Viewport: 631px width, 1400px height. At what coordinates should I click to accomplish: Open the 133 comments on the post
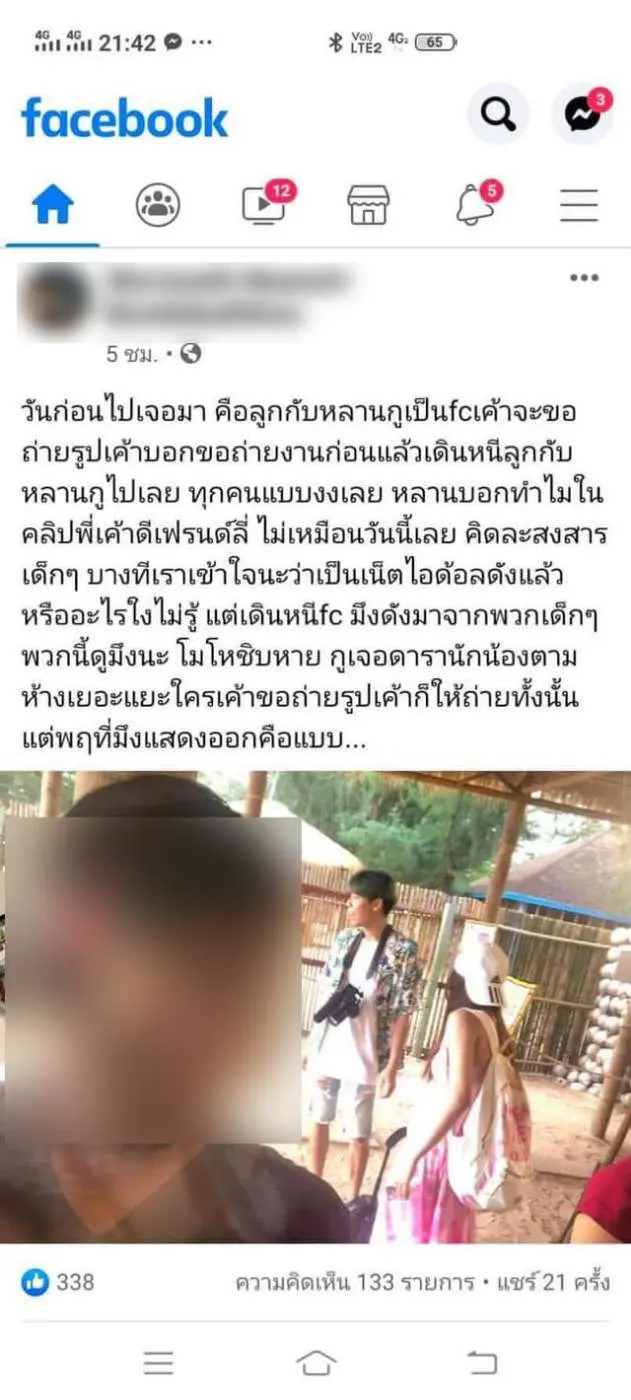(x=333, y=1282)
